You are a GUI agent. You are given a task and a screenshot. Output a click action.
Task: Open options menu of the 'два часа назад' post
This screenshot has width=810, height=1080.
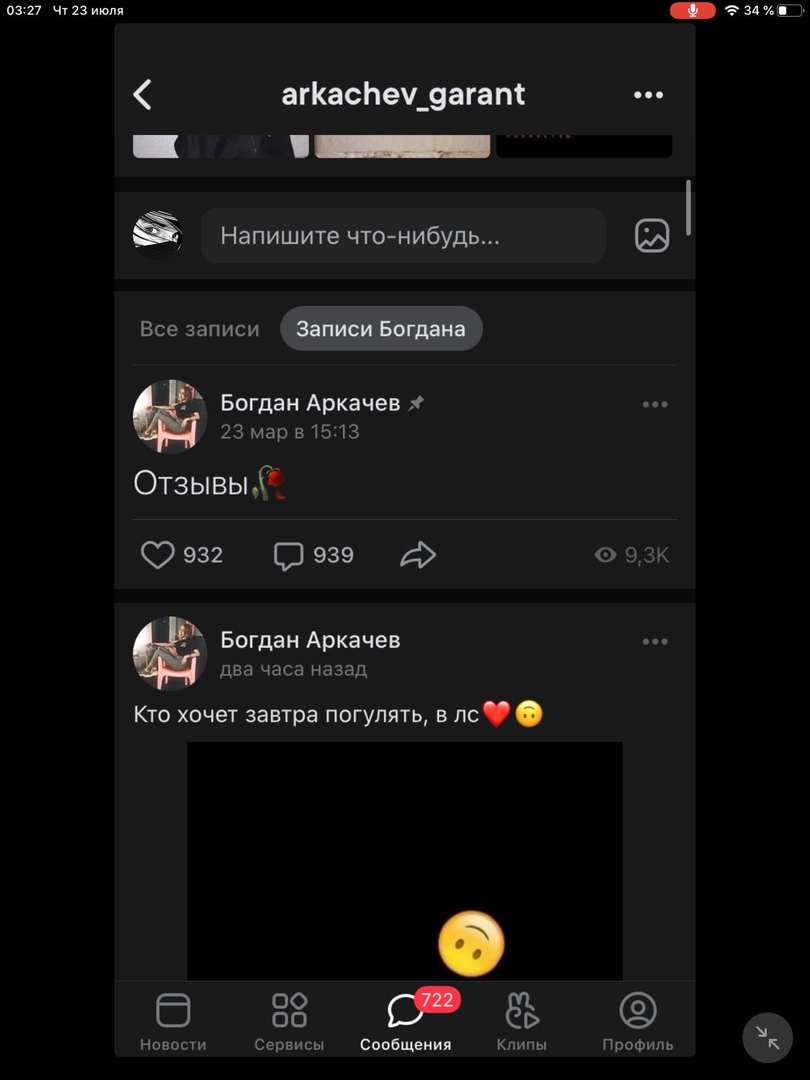[x=655, y=642]
